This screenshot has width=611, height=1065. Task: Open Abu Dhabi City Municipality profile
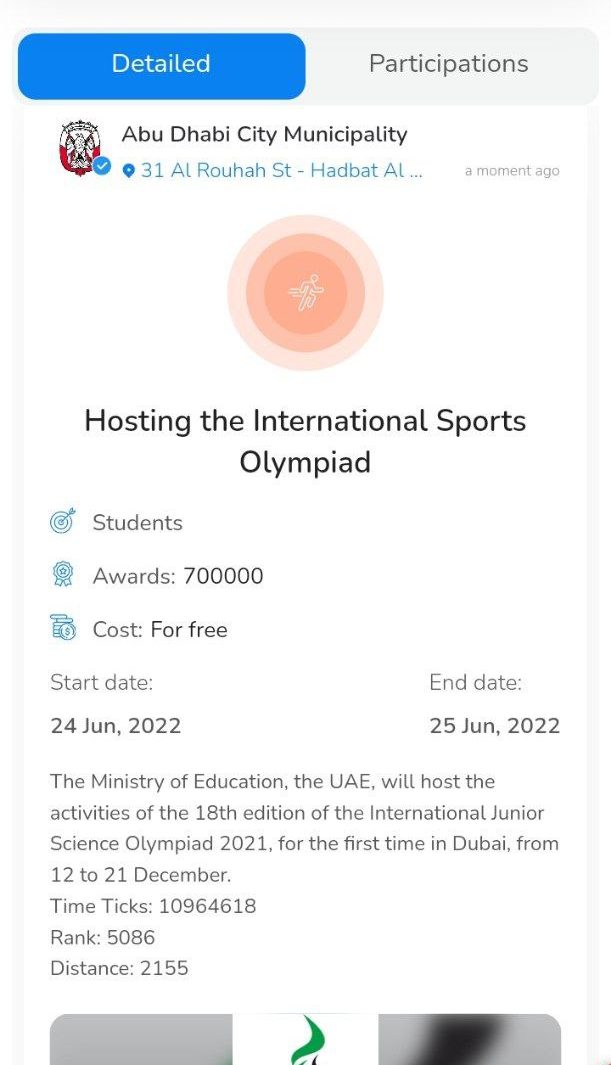(x=264, y=134)
